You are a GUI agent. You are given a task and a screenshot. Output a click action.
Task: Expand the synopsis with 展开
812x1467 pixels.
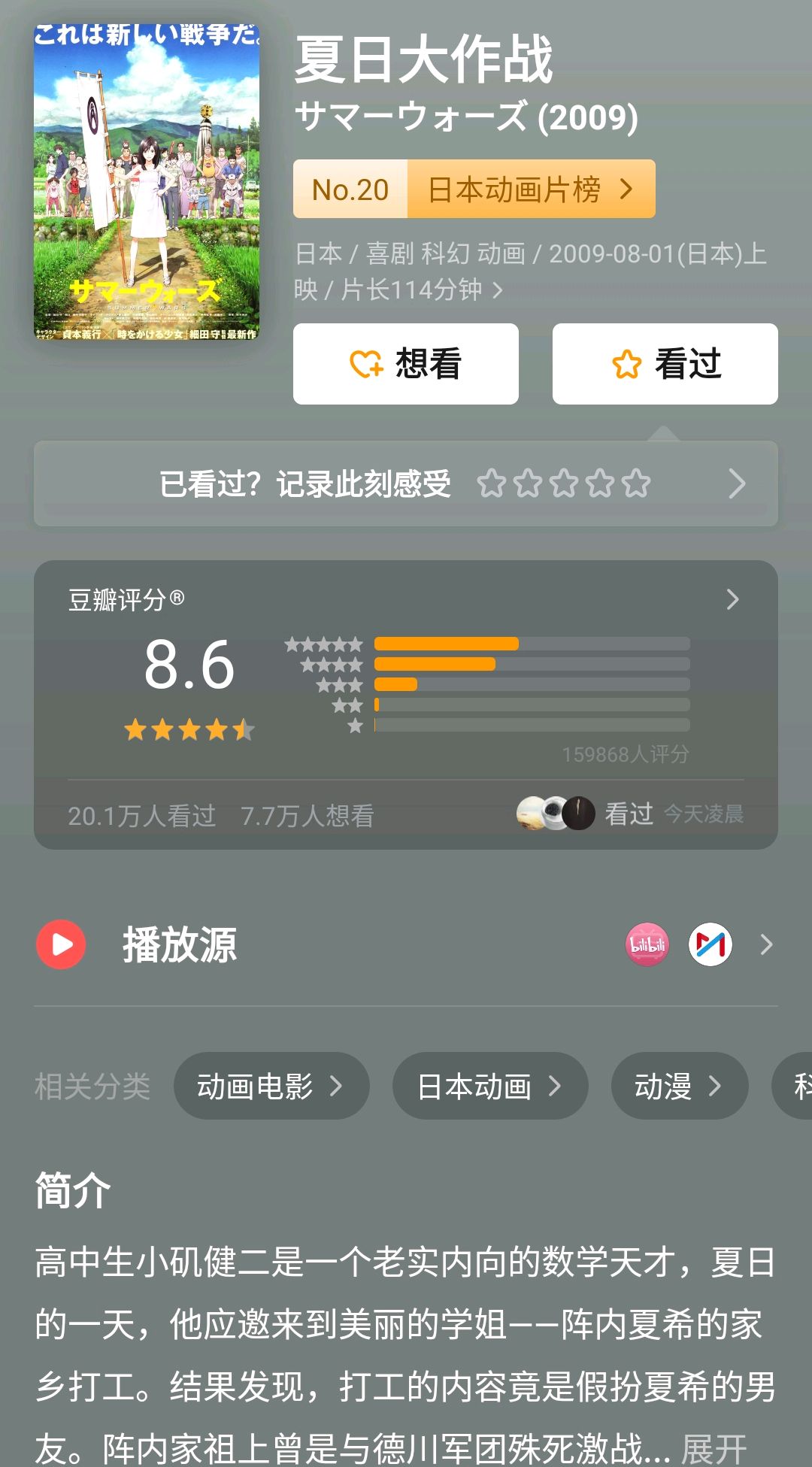[714, 1447]
